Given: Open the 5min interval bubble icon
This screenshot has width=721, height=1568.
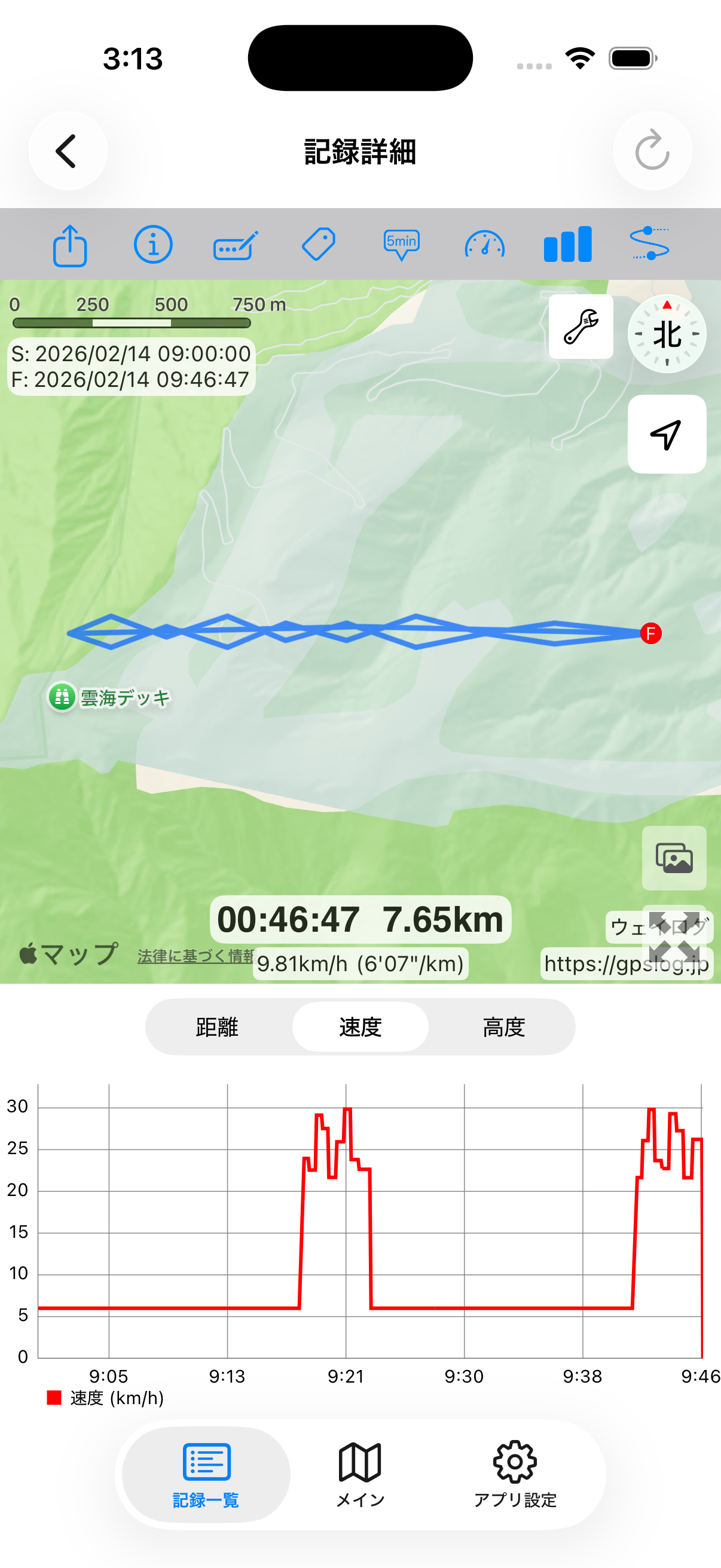Looking at the screenshot, I should tap(402, 245).
